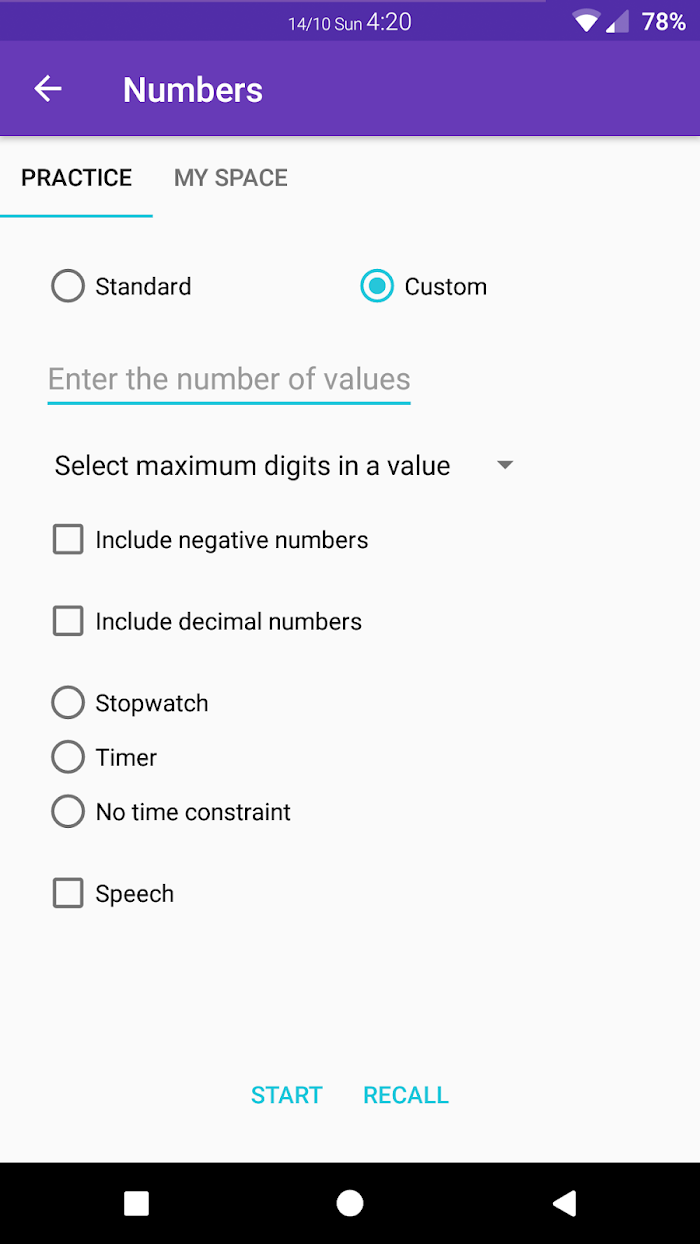
Task: Tap the RECALL button
Action: 406,1095
